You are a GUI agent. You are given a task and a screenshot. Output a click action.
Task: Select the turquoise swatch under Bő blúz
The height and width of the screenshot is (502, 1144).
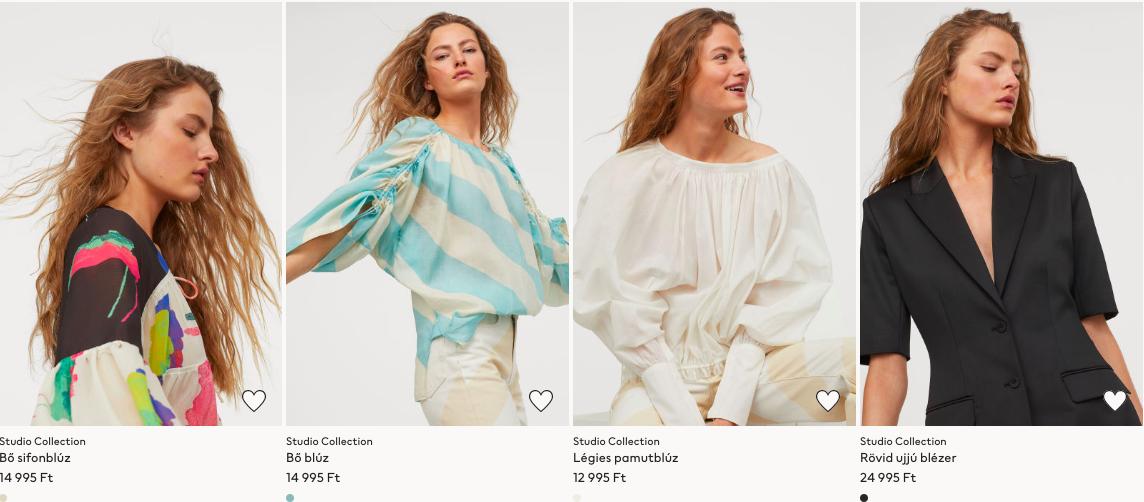pos(290,497)
